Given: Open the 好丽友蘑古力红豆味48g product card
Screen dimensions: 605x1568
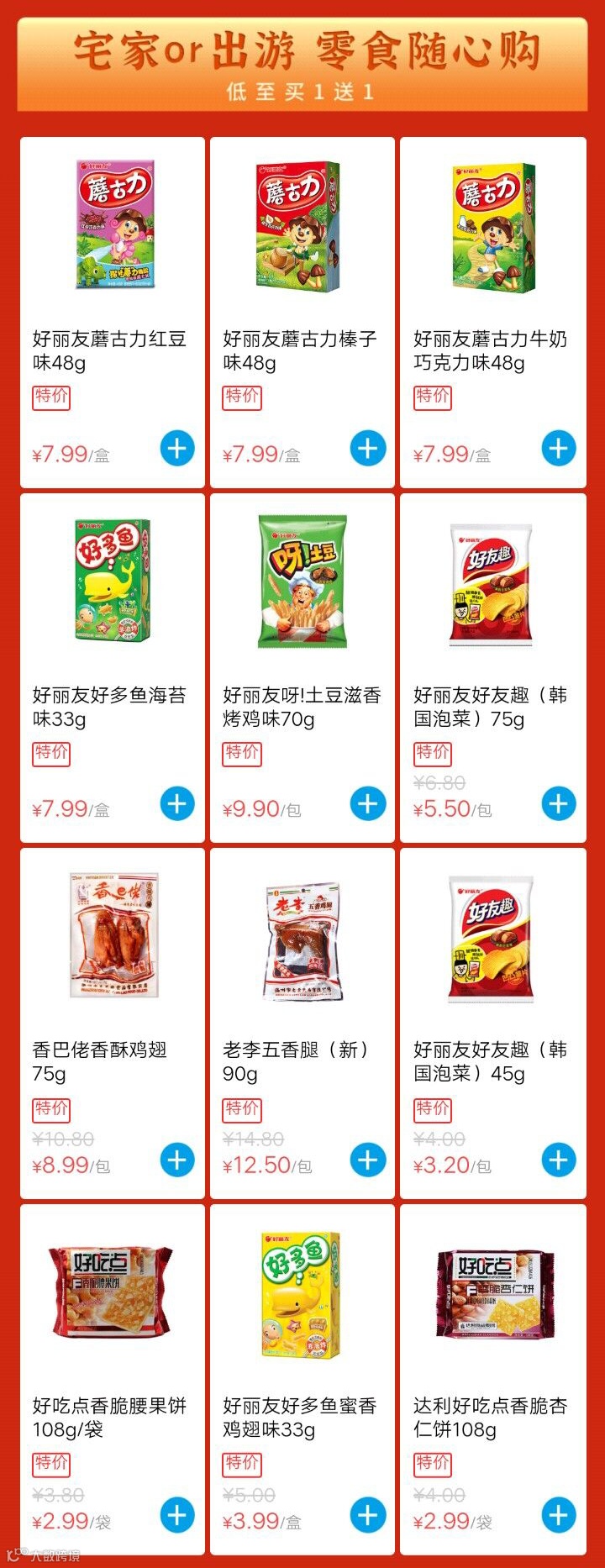Looking at the screenshot, I should pos(114,227).
